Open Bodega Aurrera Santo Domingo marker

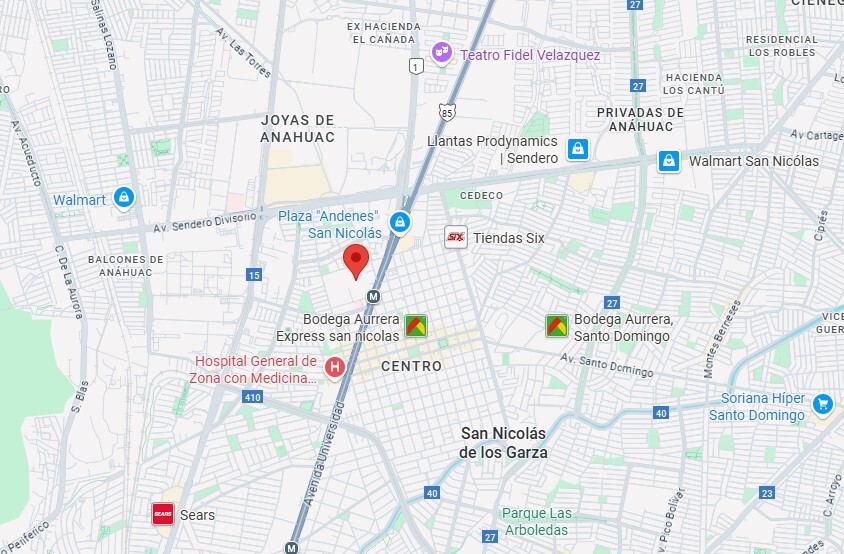(557, 326)
